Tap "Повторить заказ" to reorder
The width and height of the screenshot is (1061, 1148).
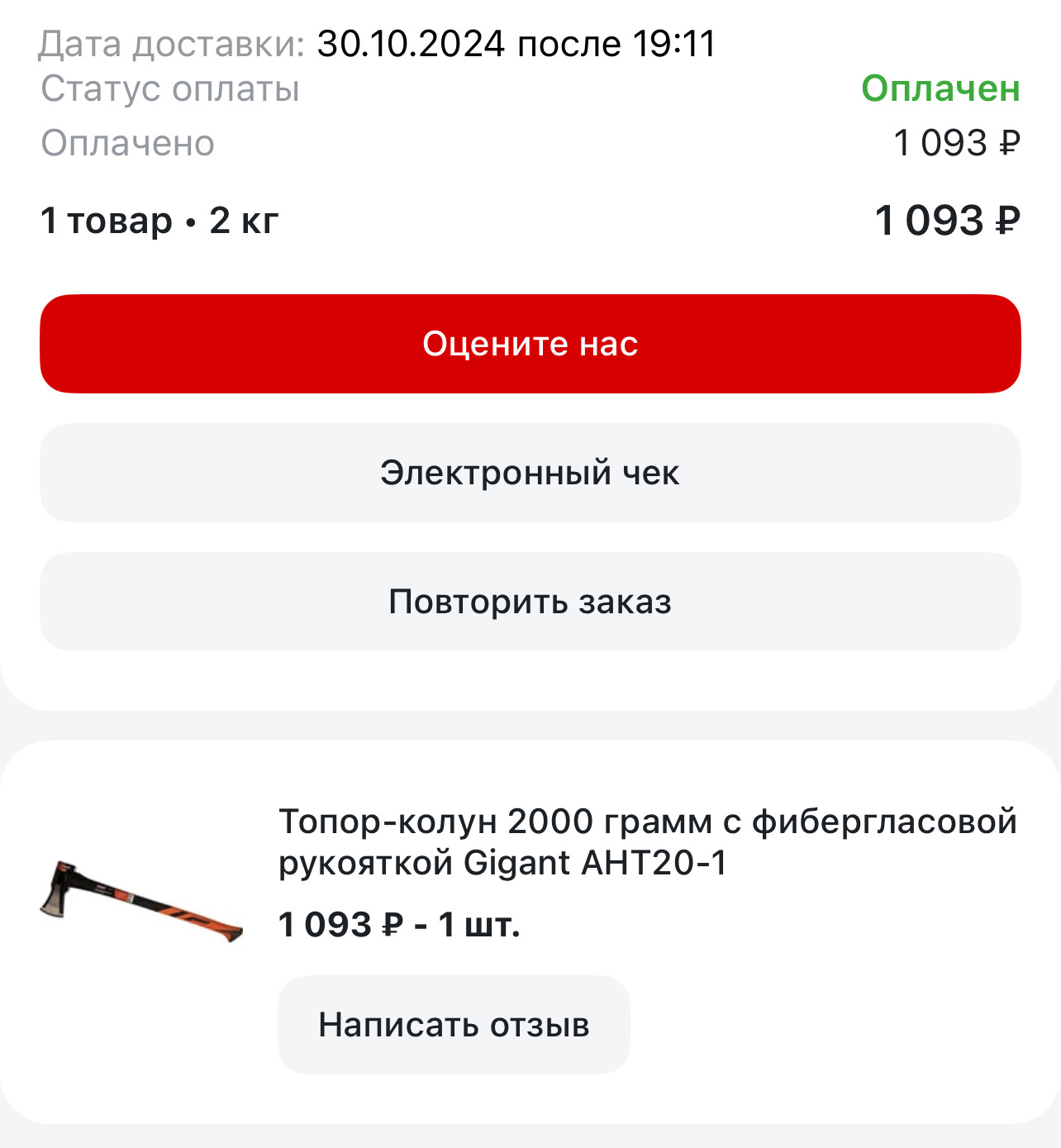[x=529, y=602]
